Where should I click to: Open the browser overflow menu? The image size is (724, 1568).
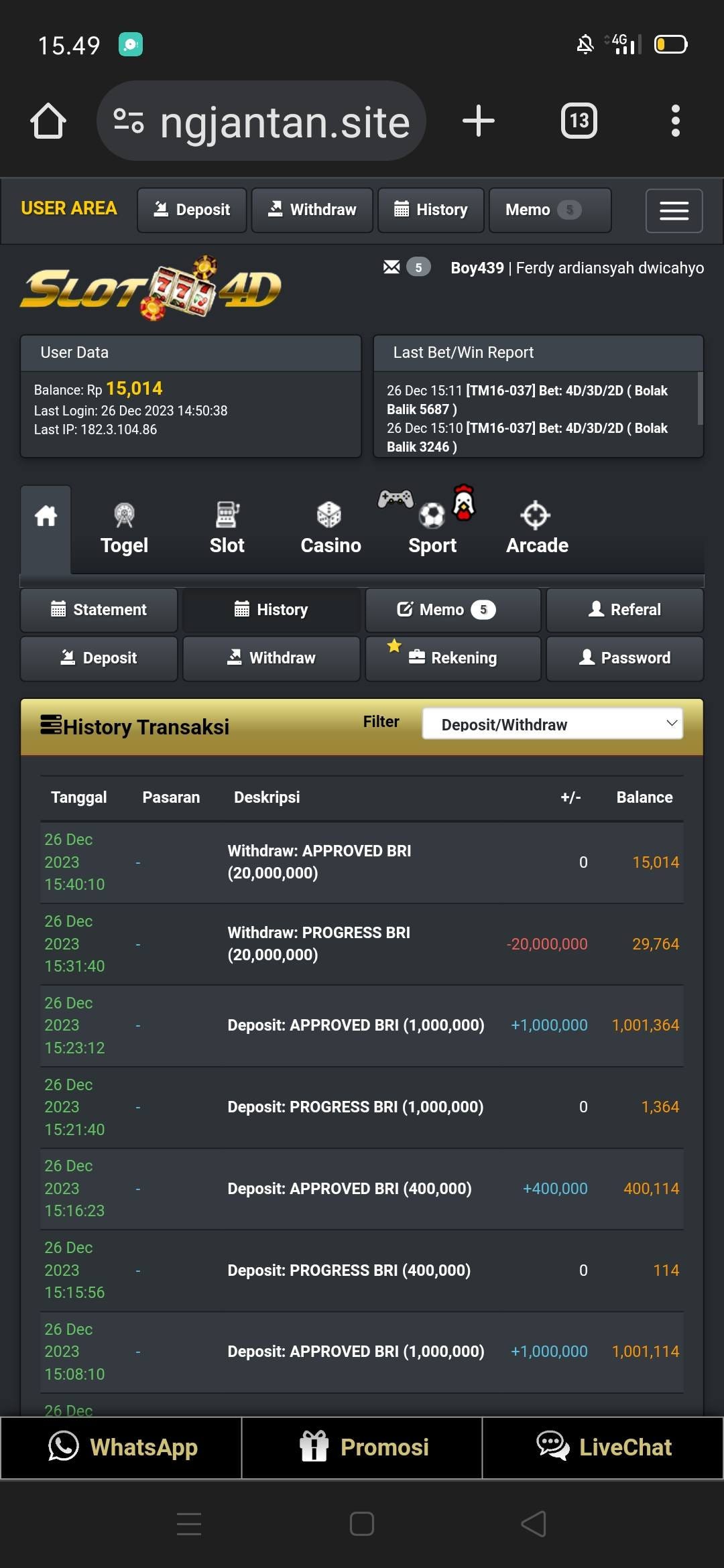point(675,121)
